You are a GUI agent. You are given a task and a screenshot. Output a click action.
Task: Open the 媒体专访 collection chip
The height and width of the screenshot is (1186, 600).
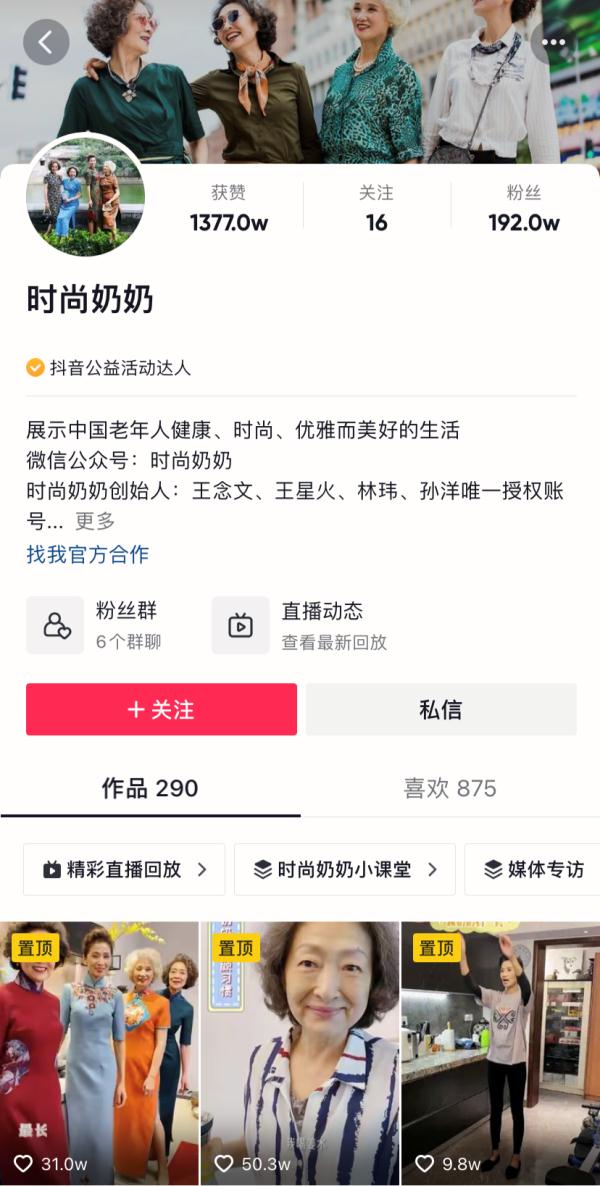(535, 869)
